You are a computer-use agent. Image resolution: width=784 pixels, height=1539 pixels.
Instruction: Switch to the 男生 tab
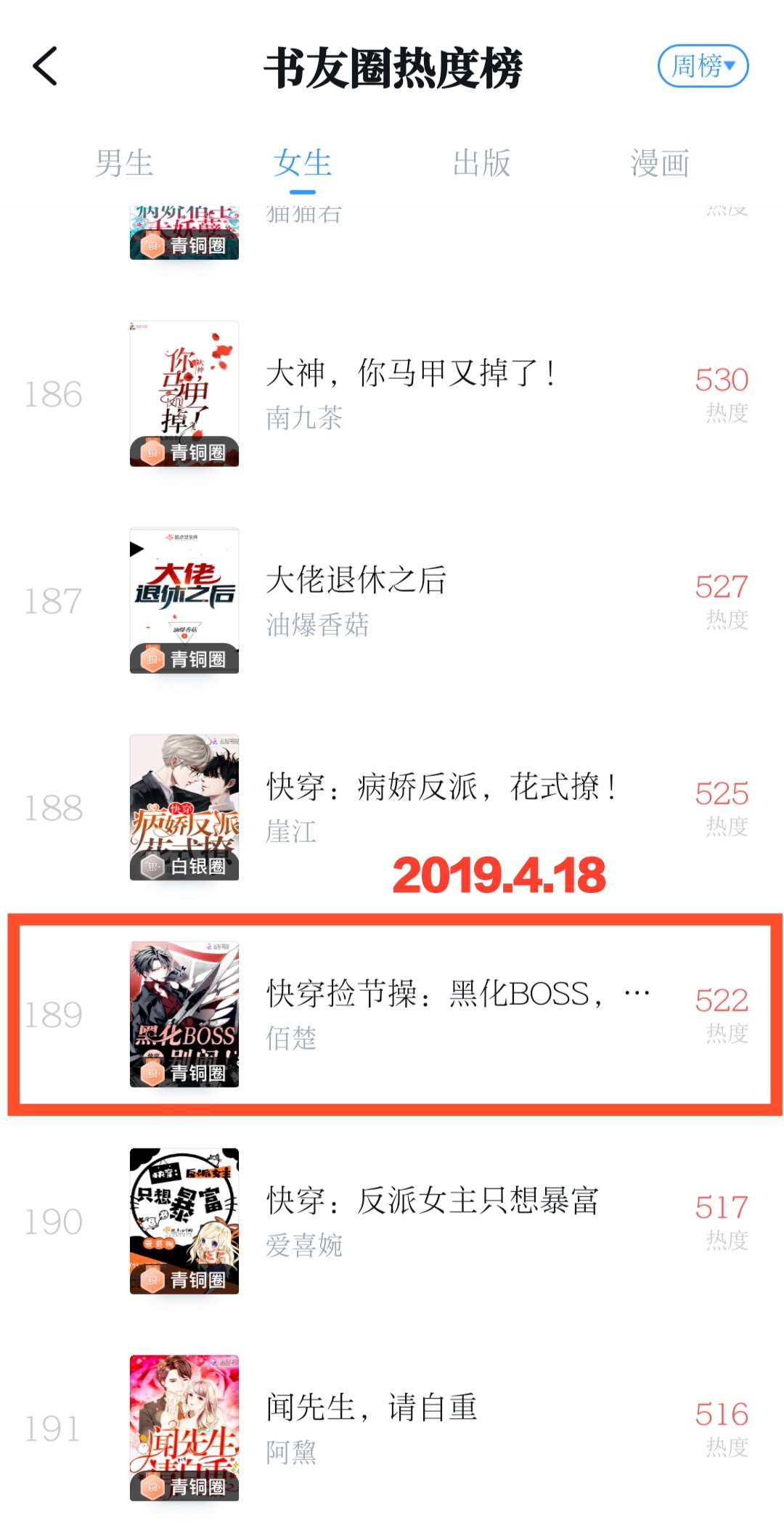tap(124, 163)
